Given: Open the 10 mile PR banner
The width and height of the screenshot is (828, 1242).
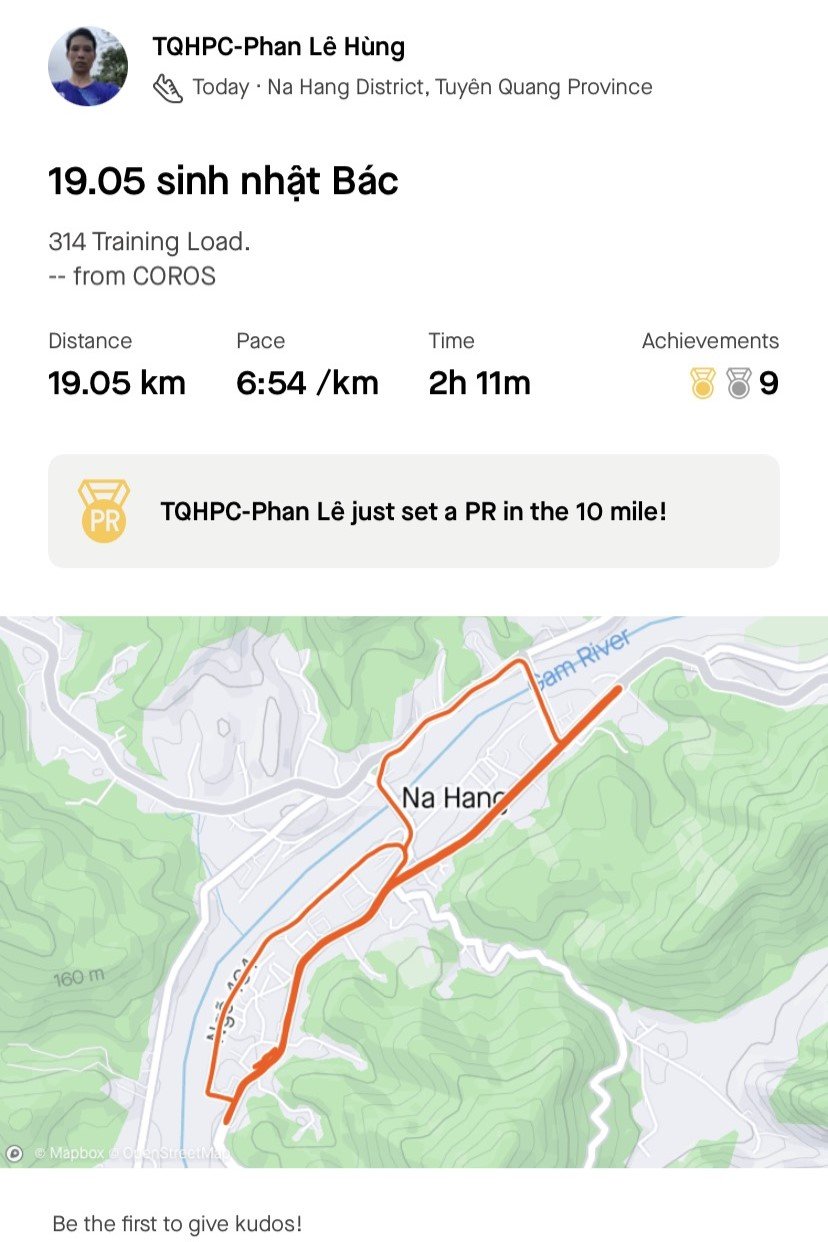Looking at the screenshot, I should [x=413, y=511].
